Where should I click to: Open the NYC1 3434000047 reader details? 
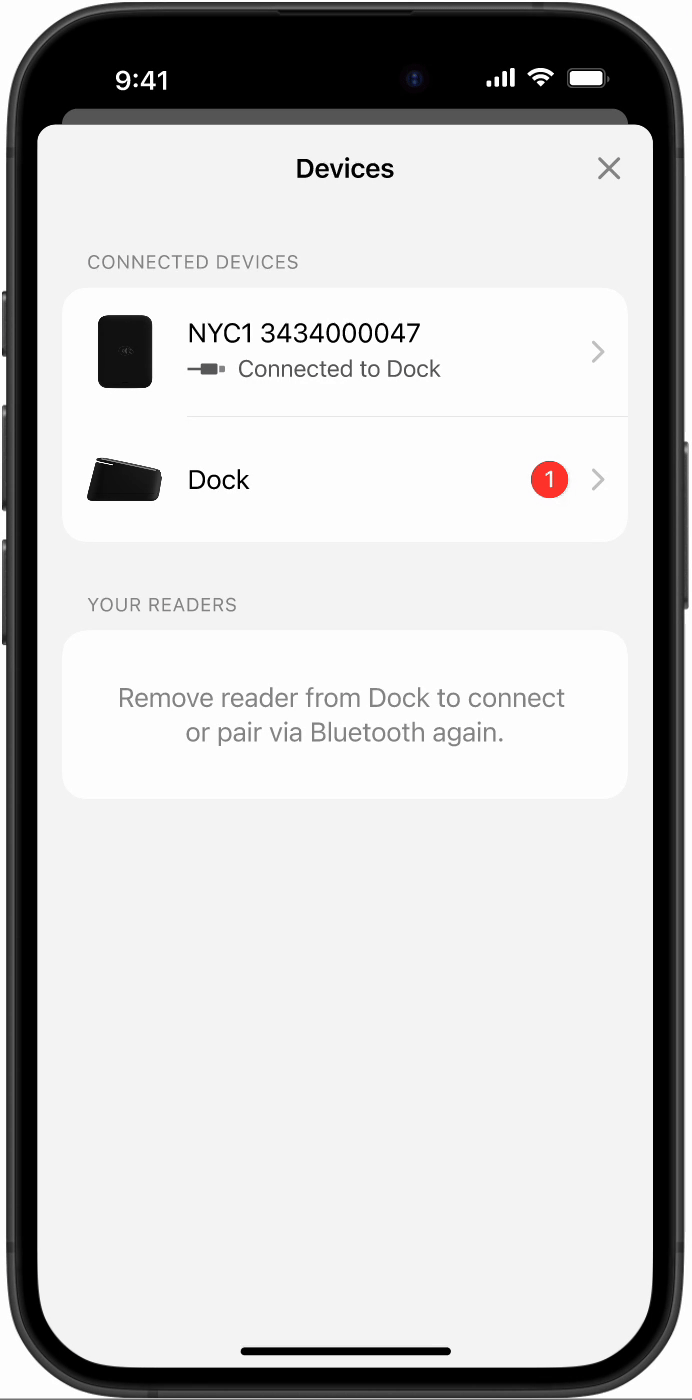point(345,352)
